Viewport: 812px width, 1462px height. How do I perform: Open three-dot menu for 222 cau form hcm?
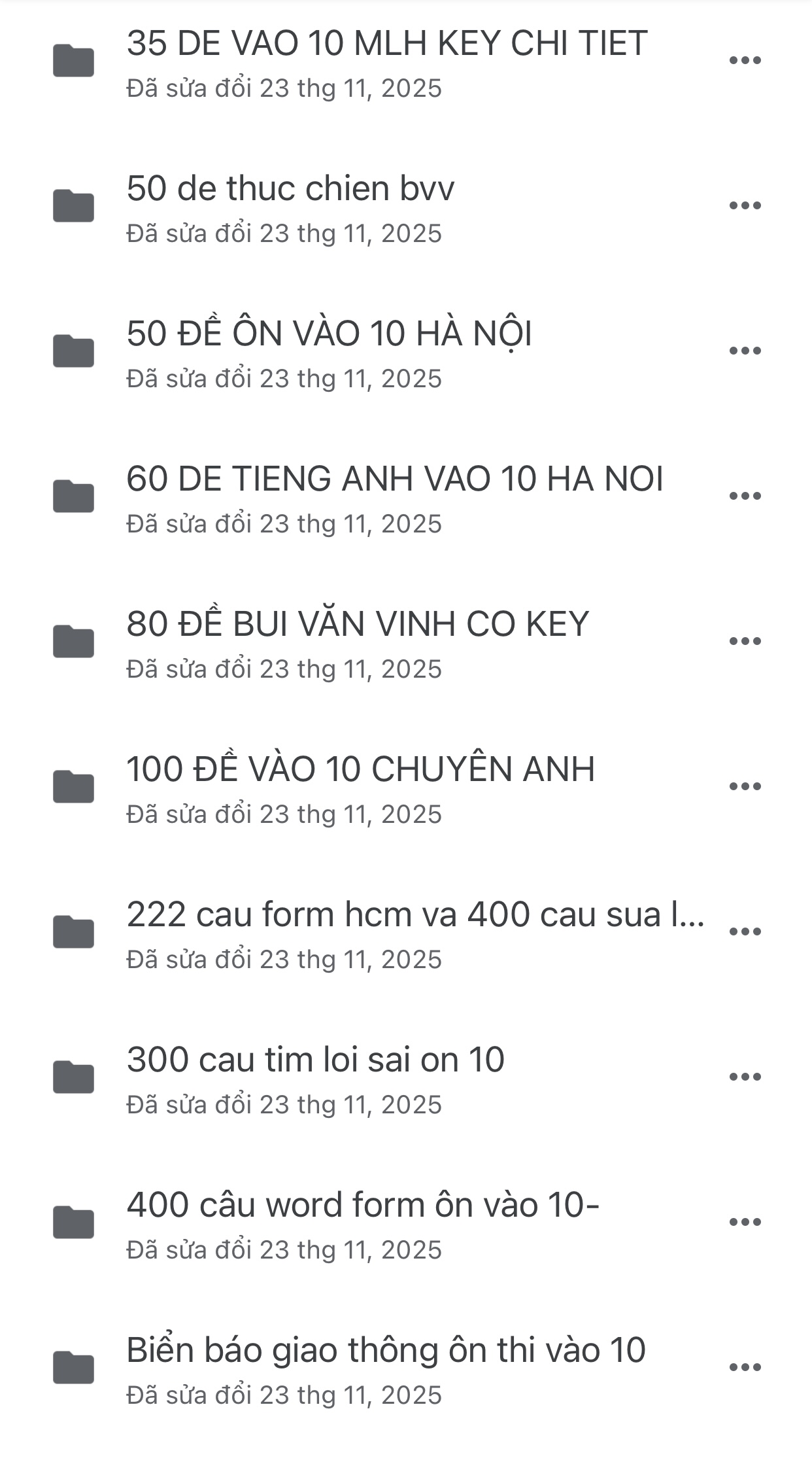(745, 932)
